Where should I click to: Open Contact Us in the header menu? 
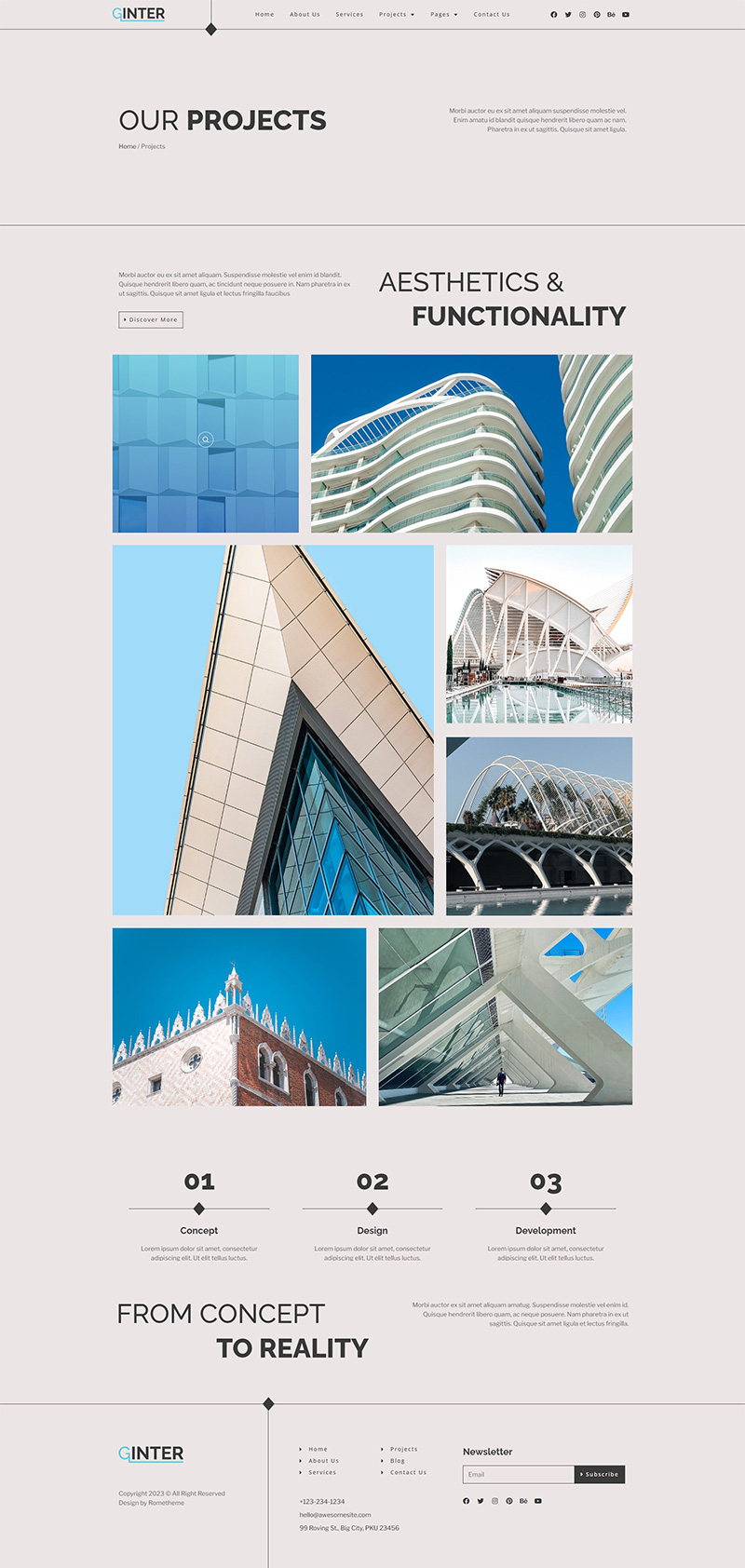492,15
